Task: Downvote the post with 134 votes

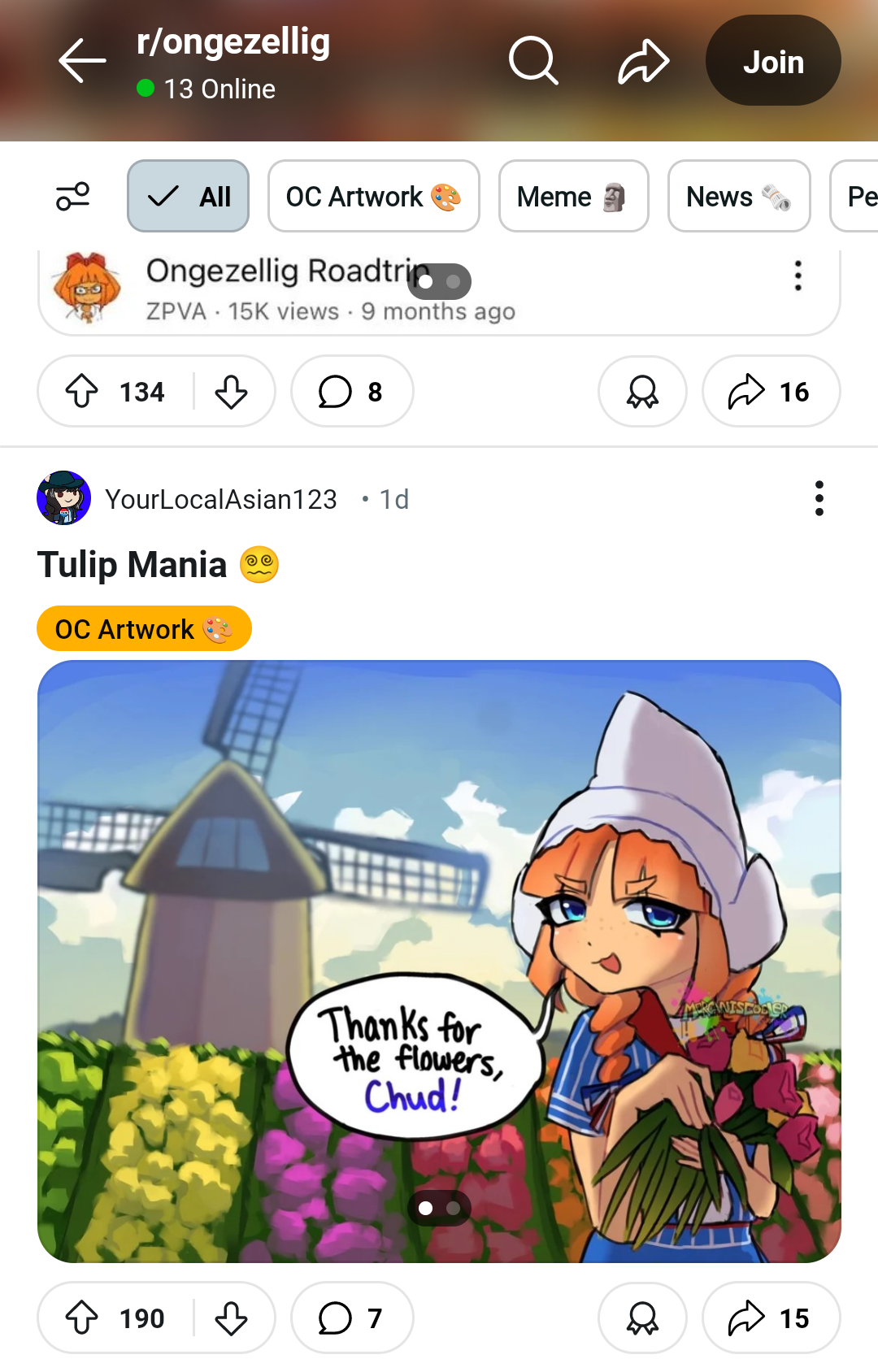Action: (x=232, y=392)
